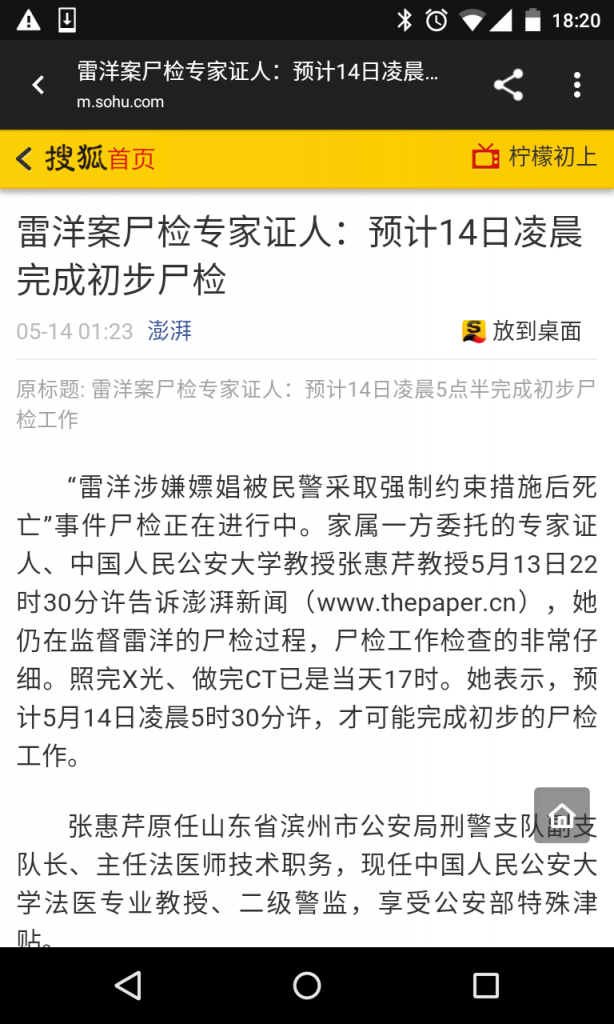Screen dimensions: 614x1024
Task: Open the 澎湃 source link
Action: point(169,332)
